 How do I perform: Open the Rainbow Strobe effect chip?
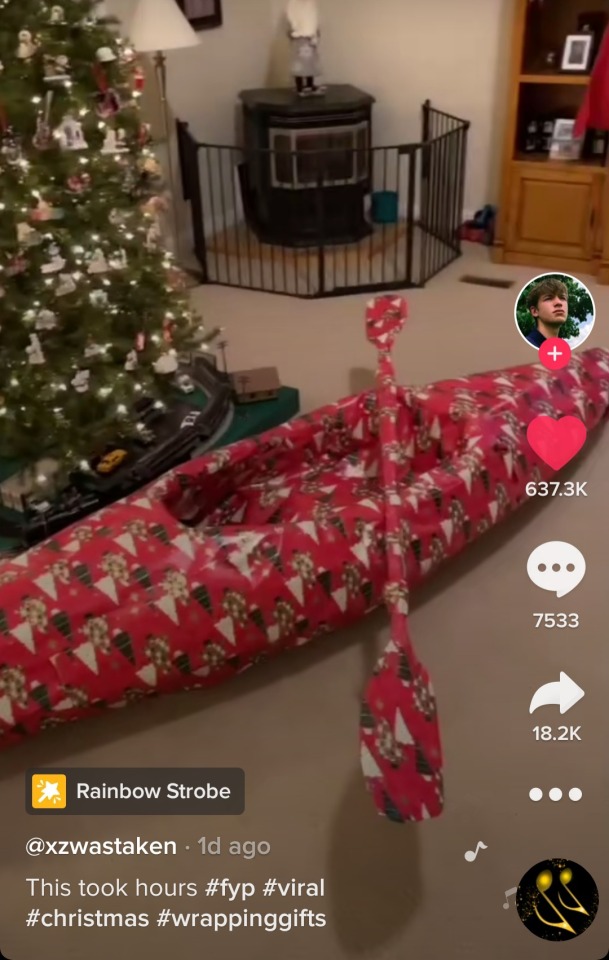click(x=135, y=791)
